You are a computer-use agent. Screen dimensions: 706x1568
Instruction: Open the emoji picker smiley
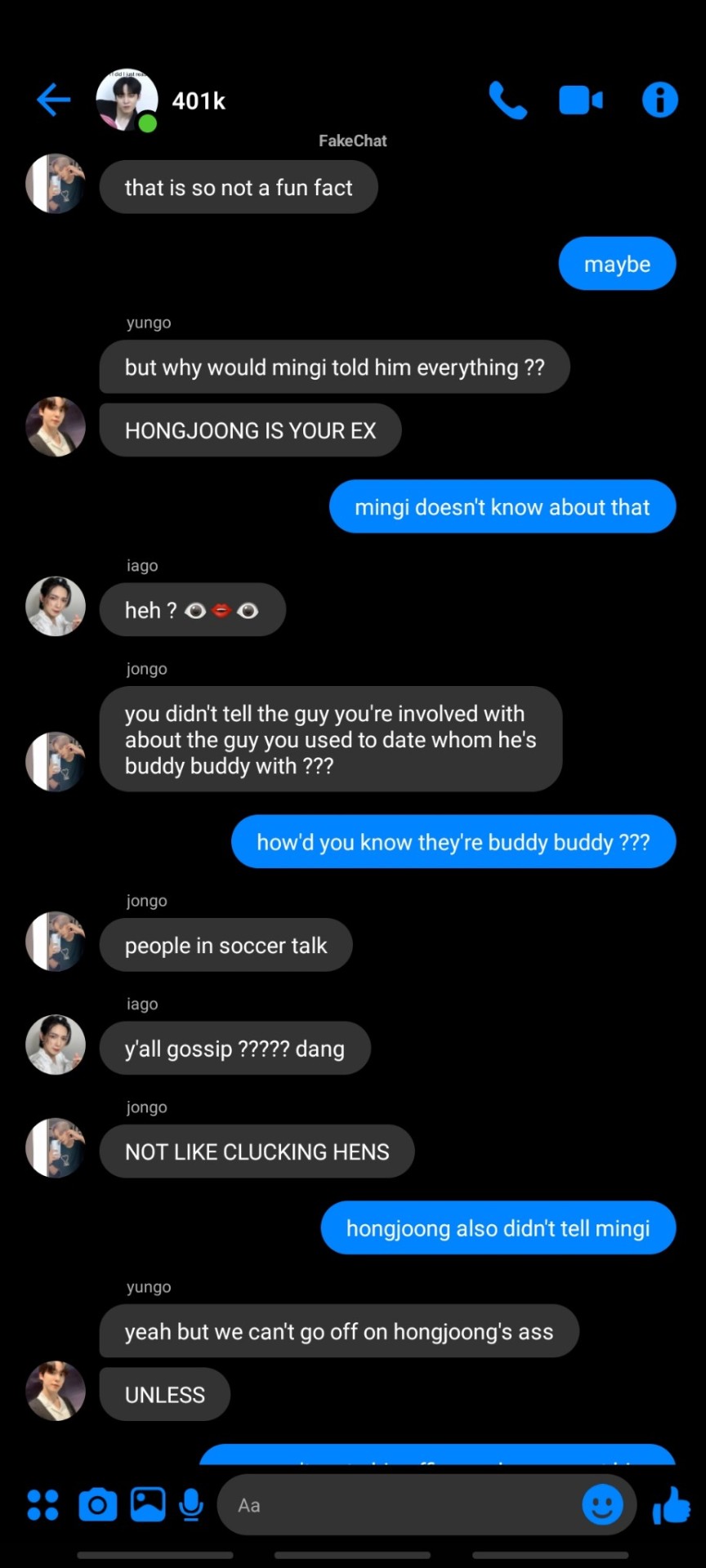point(602,1504)
